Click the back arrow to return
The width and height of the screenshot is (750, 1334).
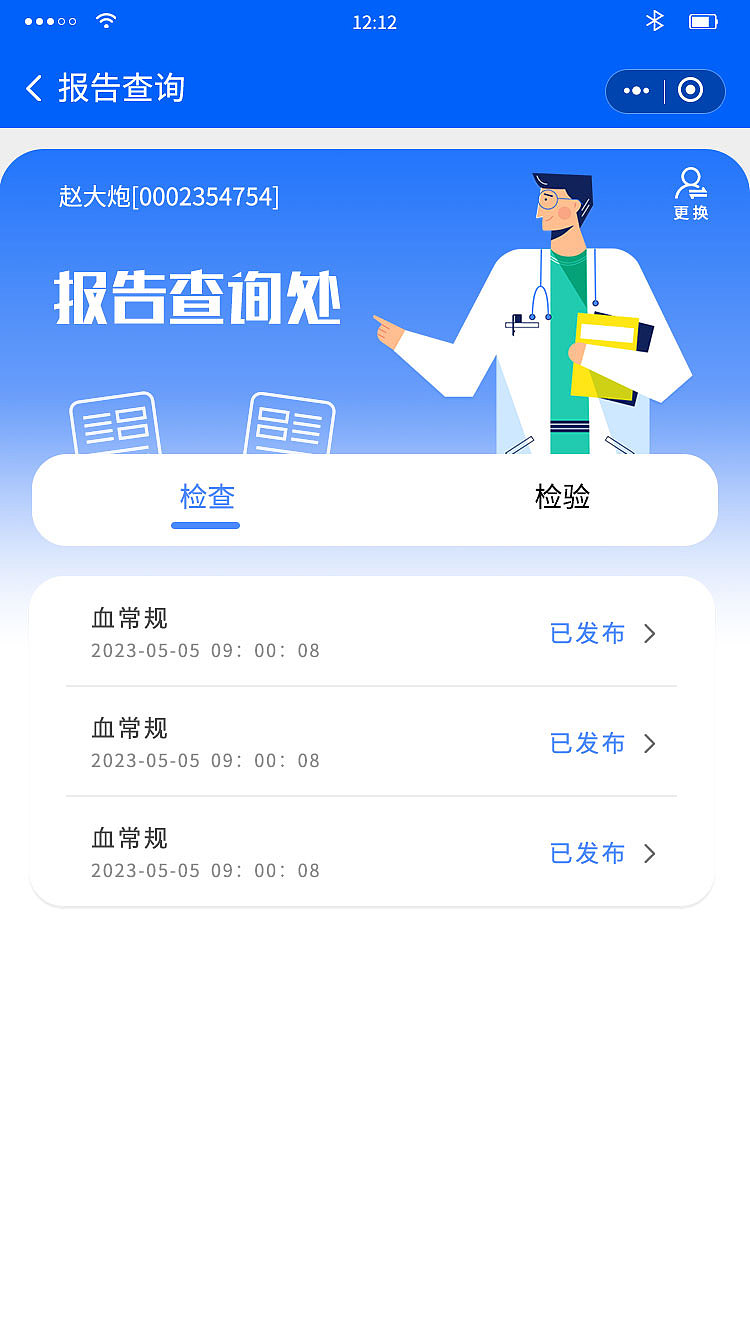coord(33,88)
